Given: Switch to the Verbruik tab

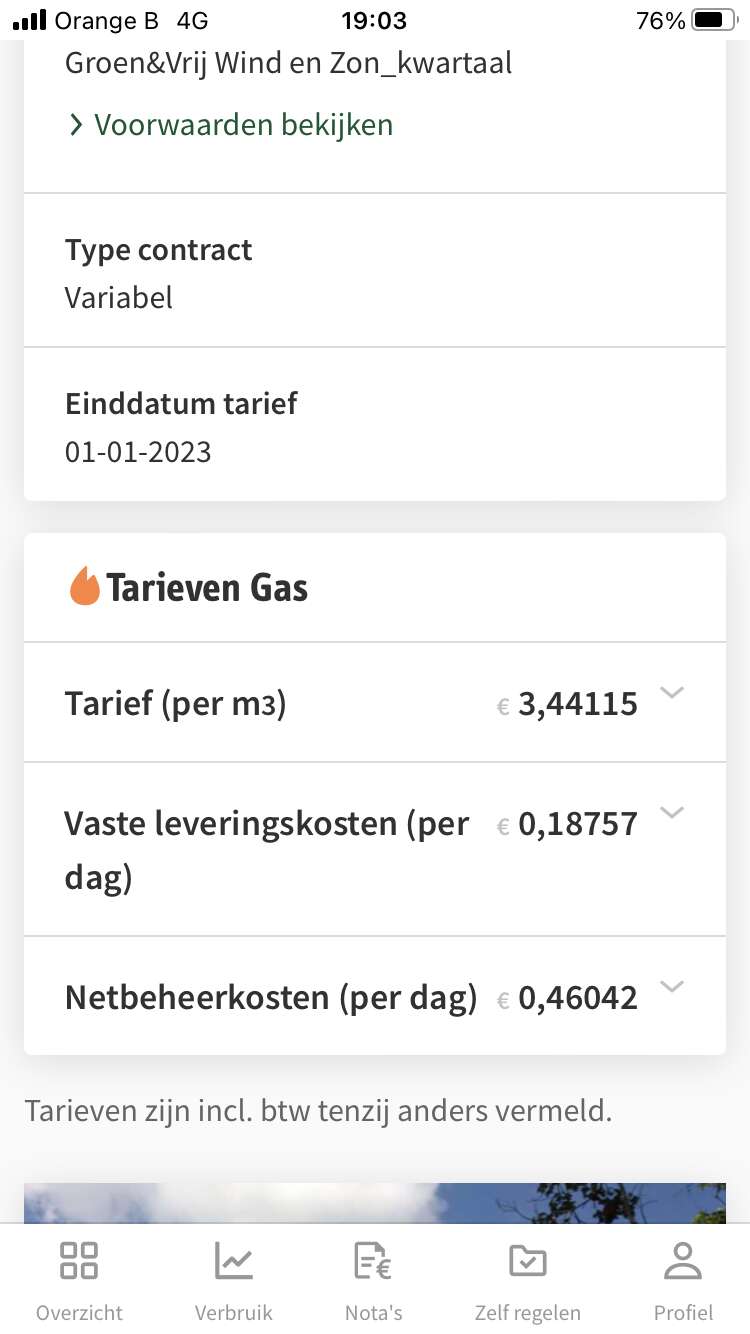Looking at the screenshot, I should [234, 1281].
